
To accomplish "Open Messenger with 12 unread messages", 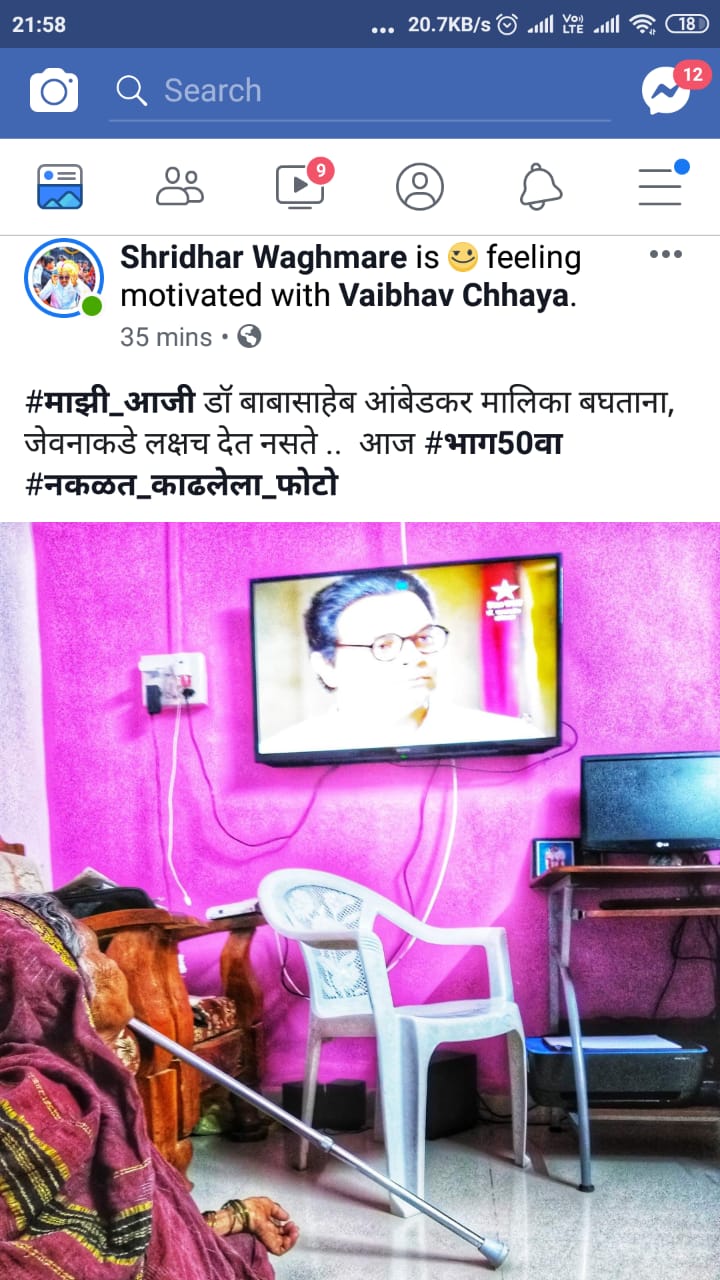I will click(x=666, y=91).
